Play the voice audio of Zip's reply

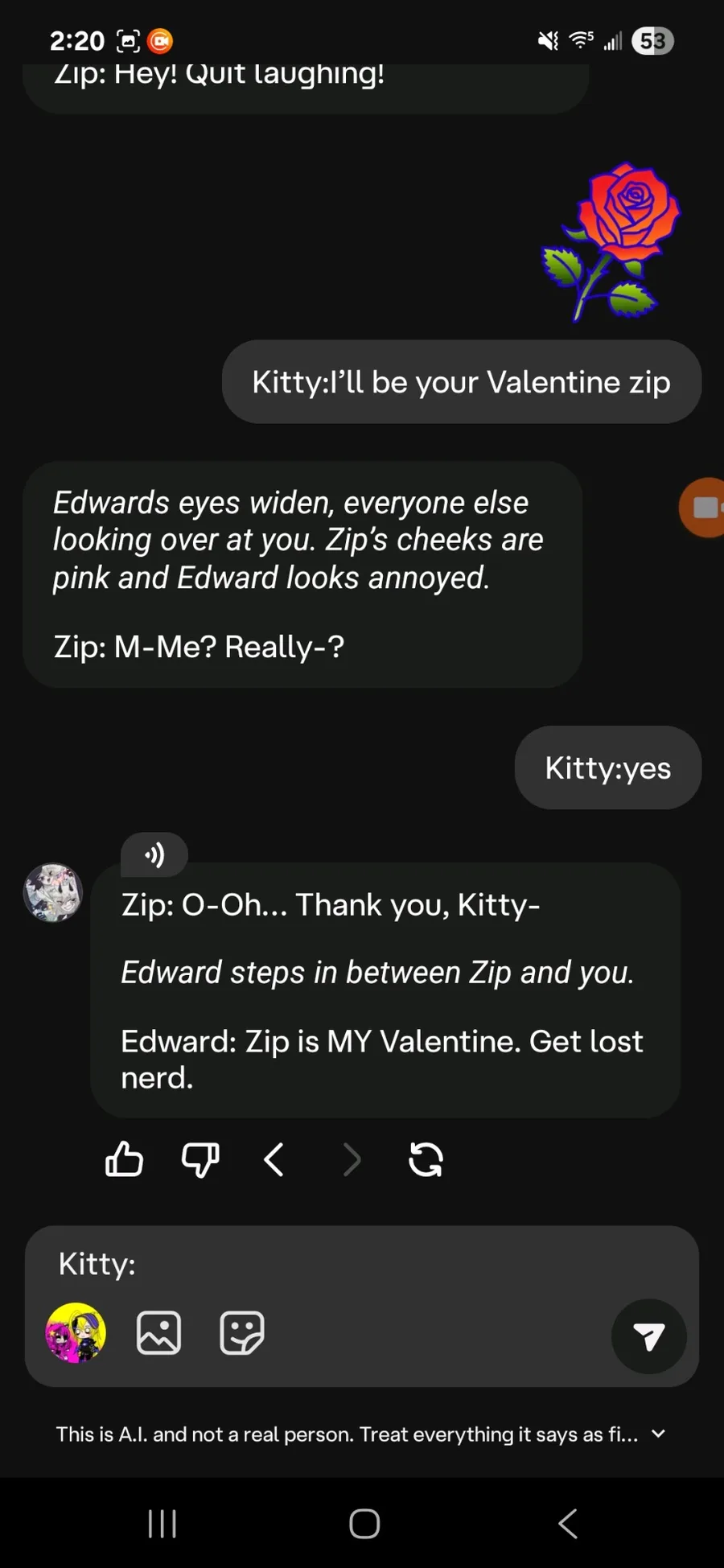point(154,854)
